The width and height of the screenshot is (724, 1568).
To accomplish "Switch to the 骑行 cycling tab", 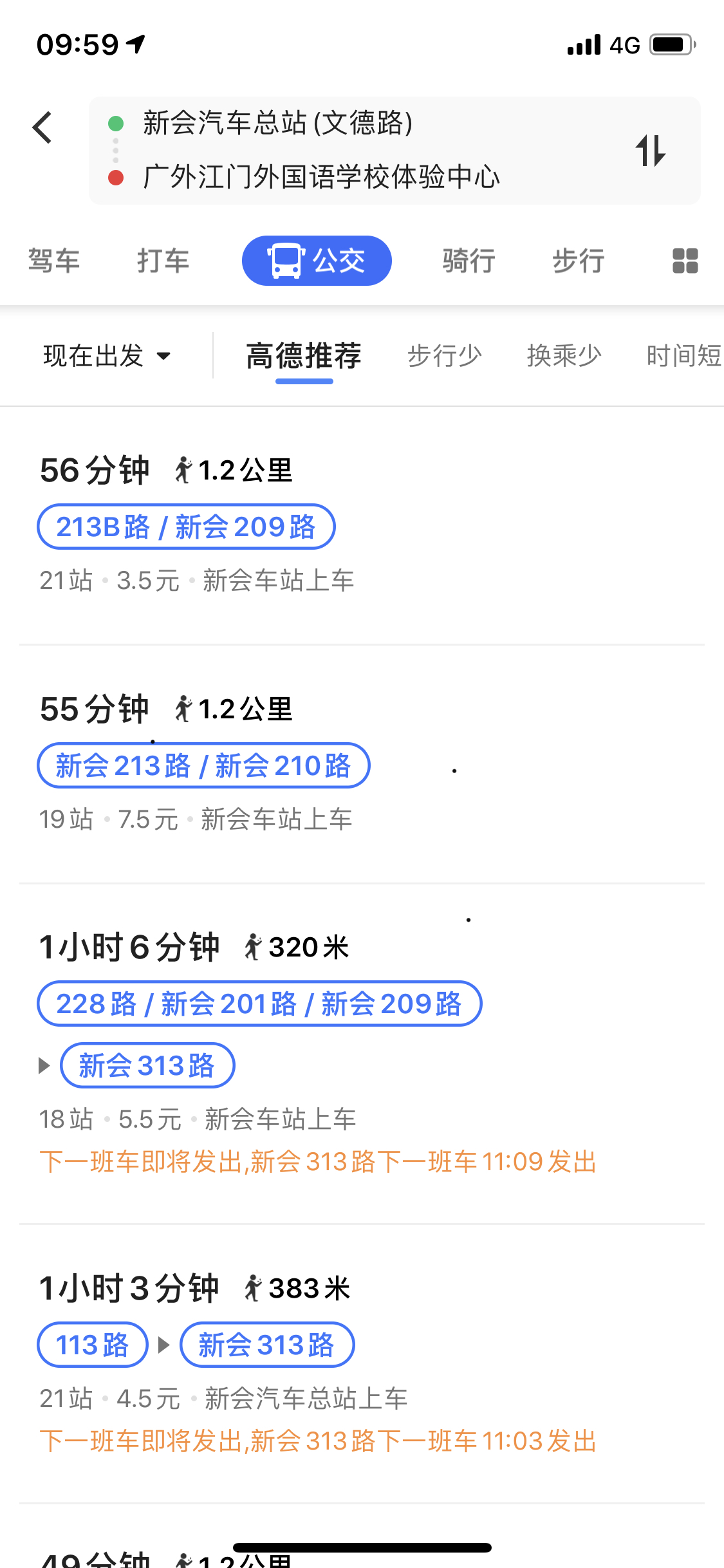I will [469, 261].
